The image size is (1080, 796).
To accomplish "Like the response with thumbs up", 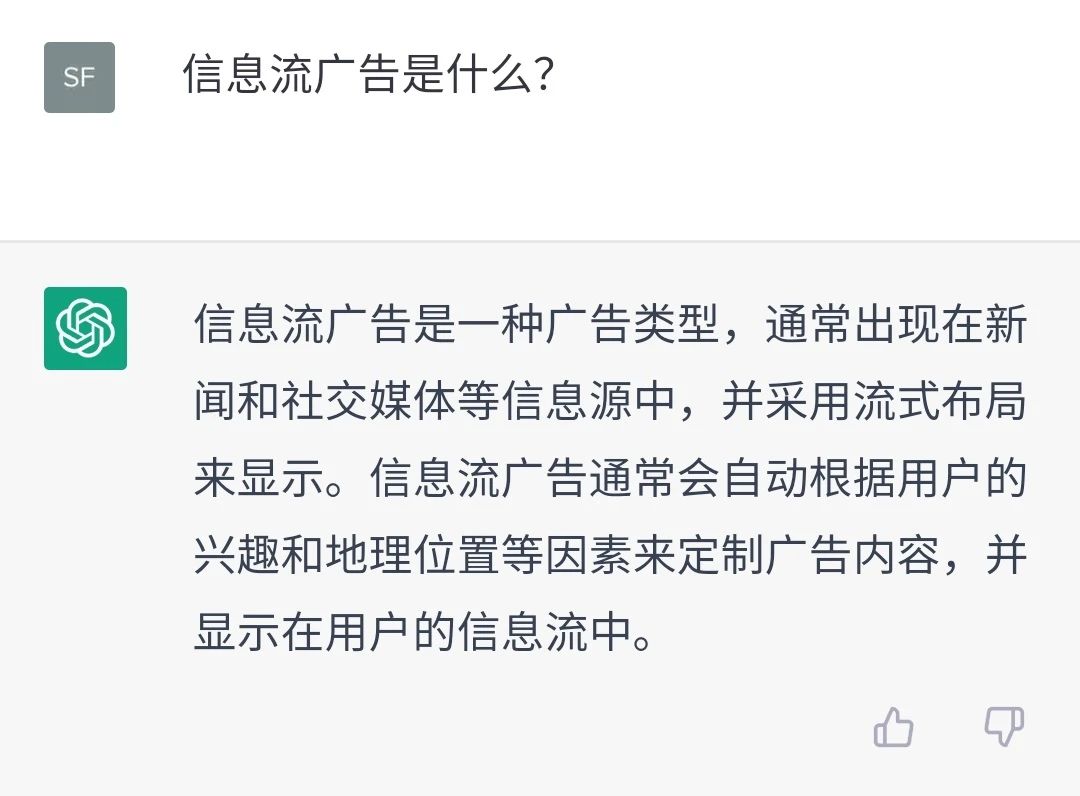I will click(893, 727).
